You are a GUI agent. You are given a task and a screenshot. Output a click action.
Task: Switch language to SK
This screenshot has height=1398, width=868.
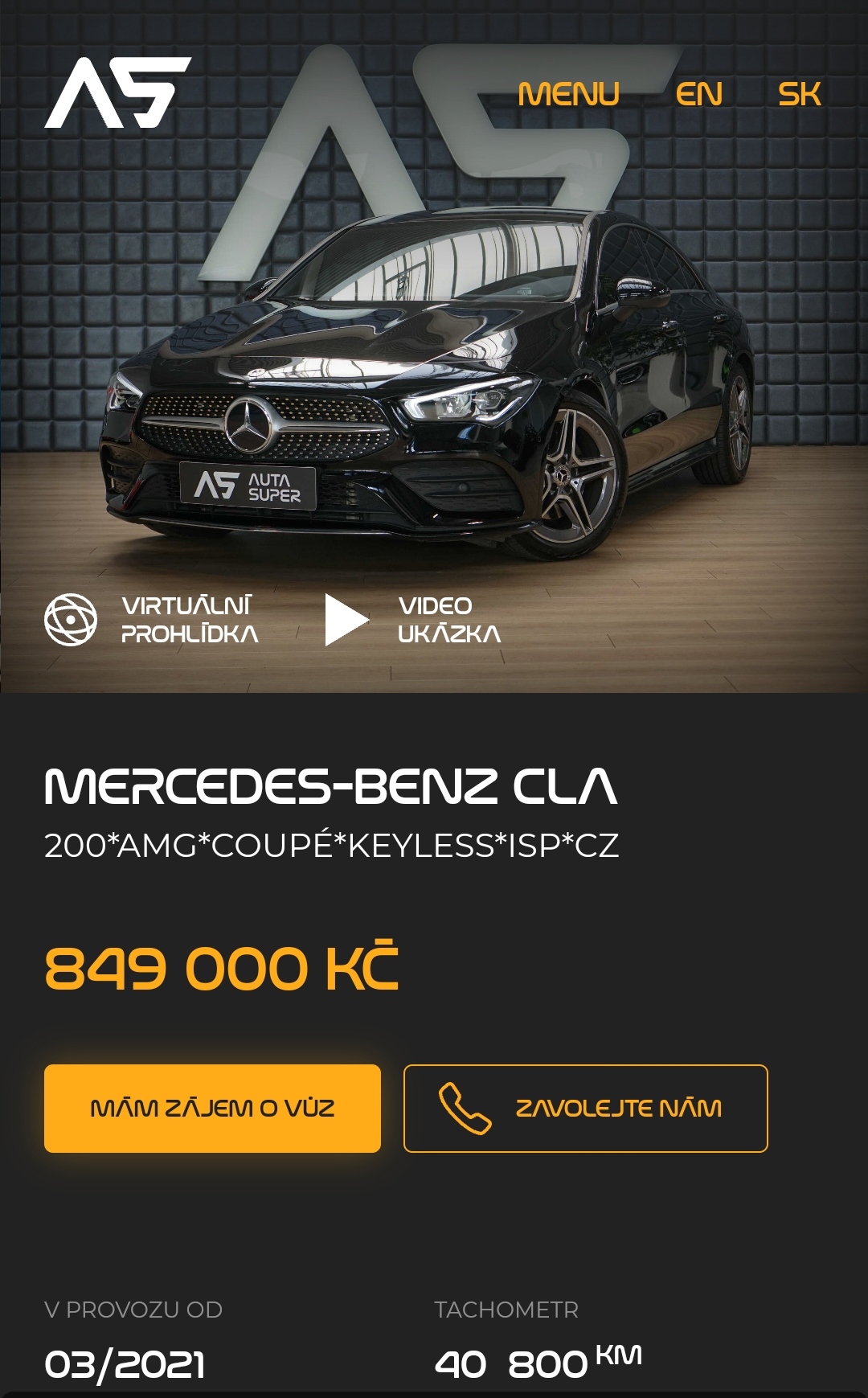[799, 95]
